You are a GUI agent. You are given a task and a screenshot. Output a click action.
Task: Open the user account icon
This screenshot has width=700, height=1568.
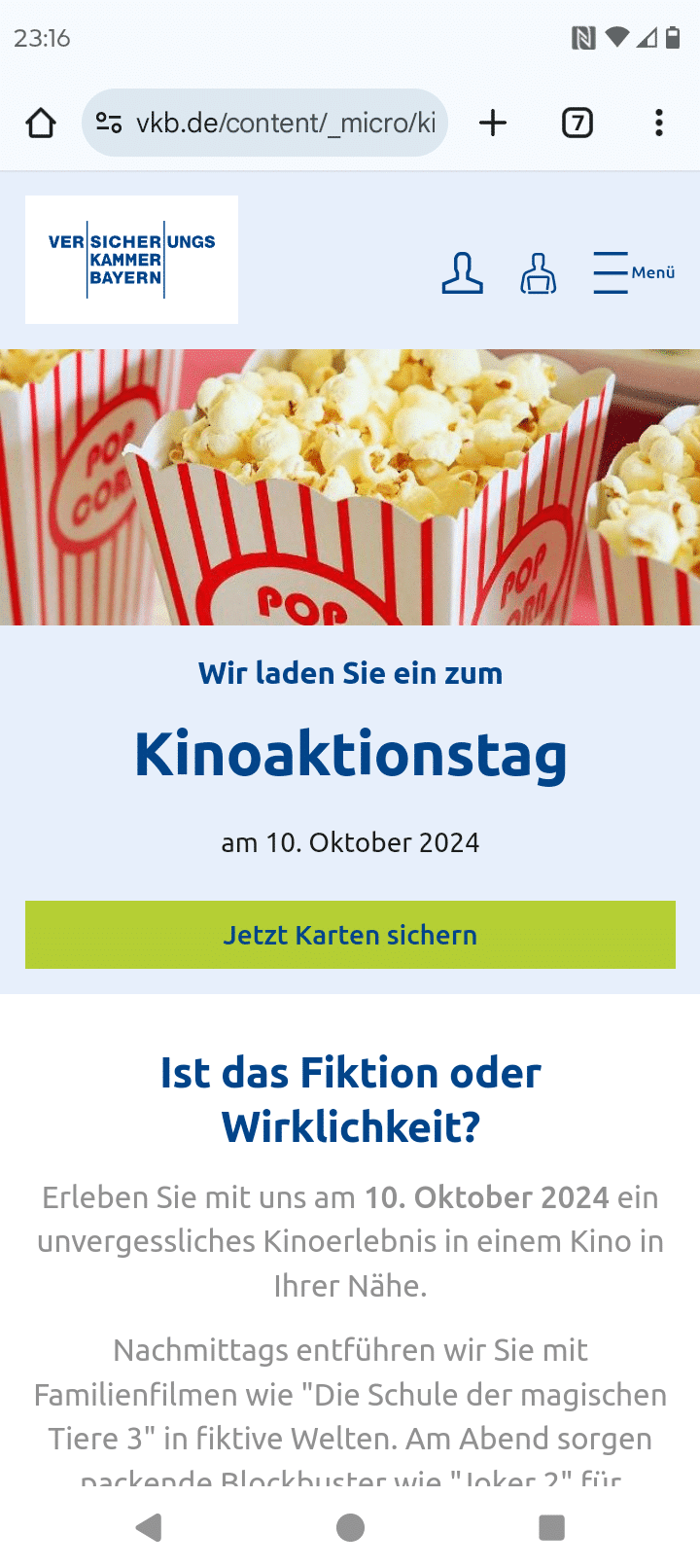462,273
